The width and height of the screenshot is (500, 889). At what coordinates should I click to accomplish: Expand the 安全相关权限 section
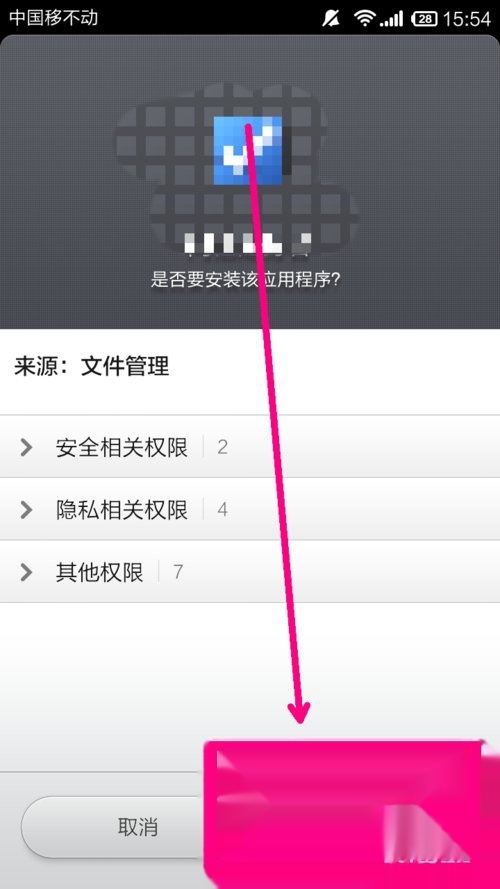point(250,447)
